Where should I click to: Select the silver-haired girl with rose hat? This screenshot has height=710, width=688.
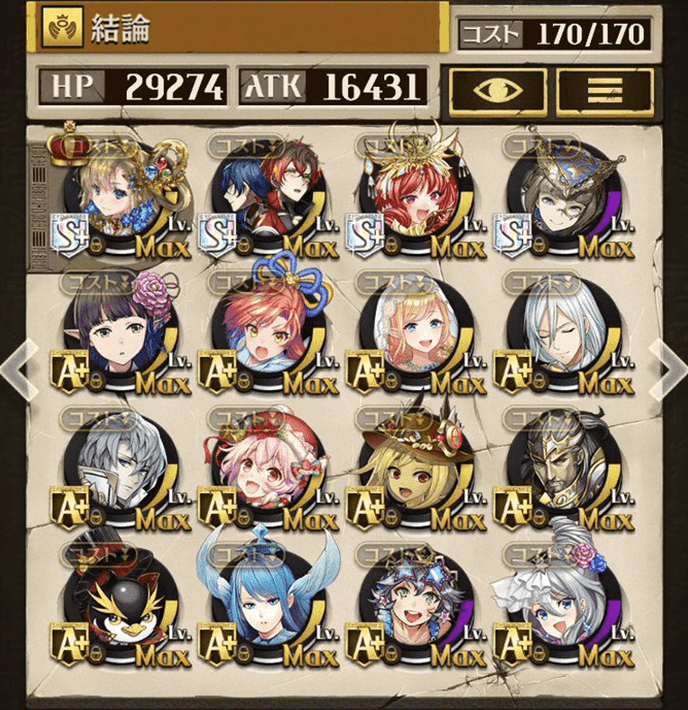557,605
